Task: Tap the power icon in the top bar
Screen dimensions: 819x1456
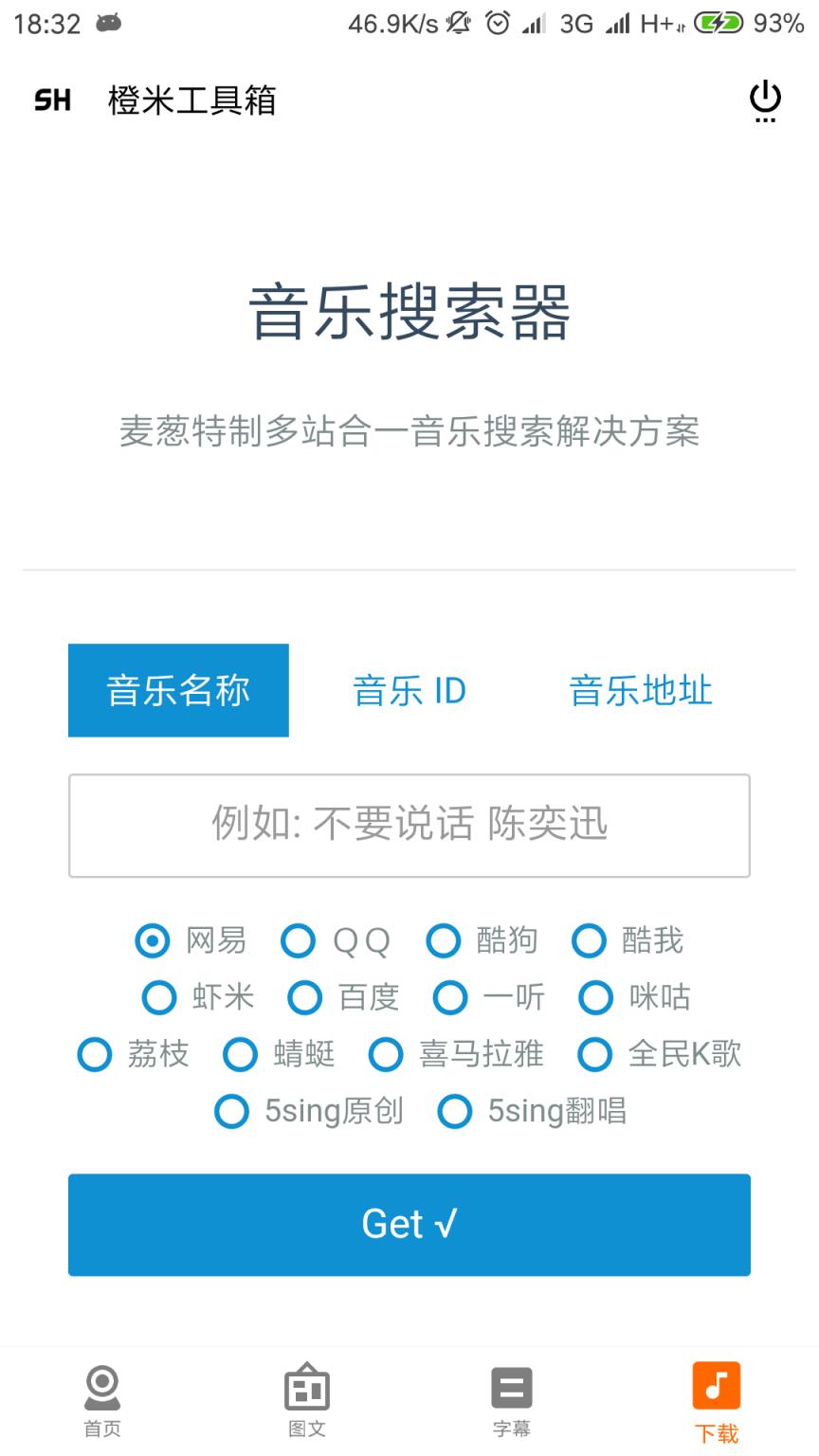Action: click(764, 100)
